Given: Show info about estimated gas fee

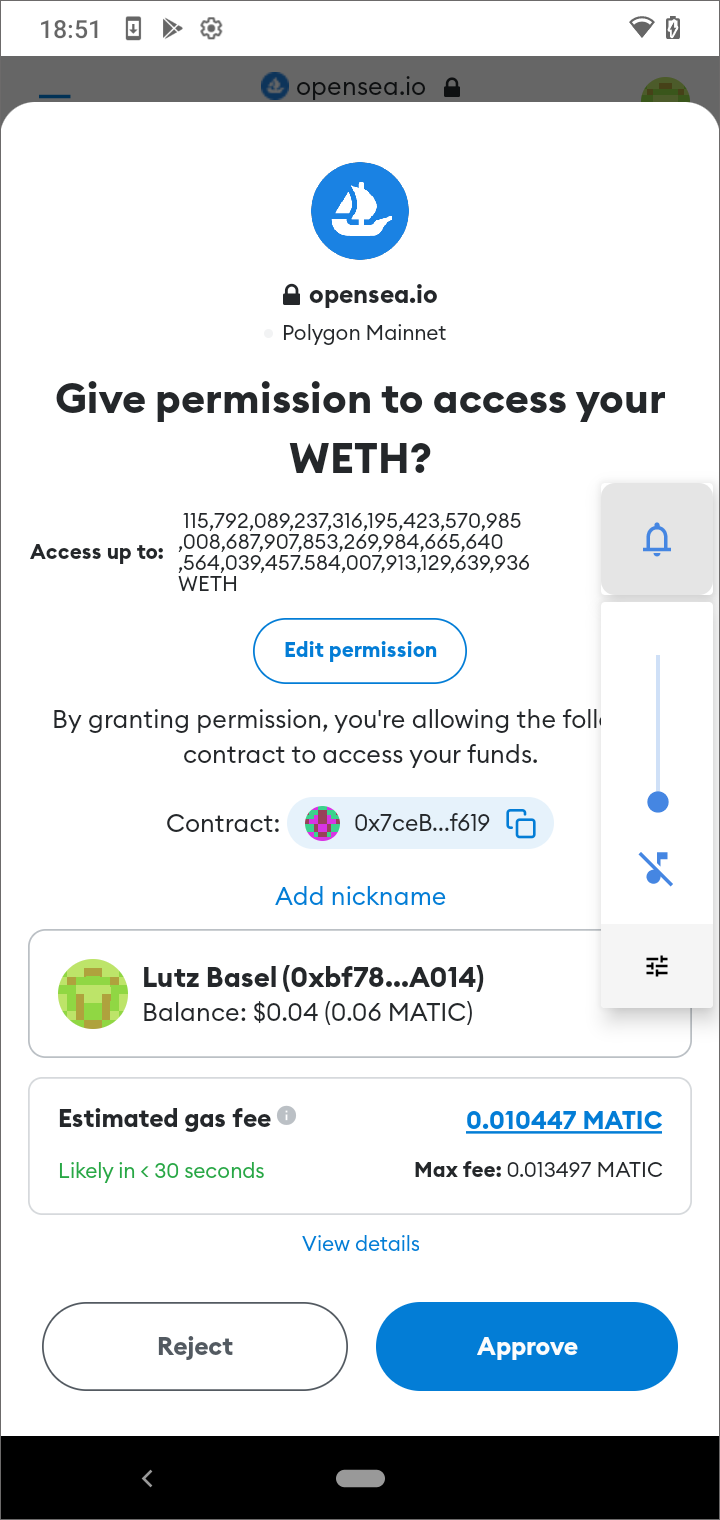Looking at the screenshot, I should pyautogui.click(x=286, y=1115).
